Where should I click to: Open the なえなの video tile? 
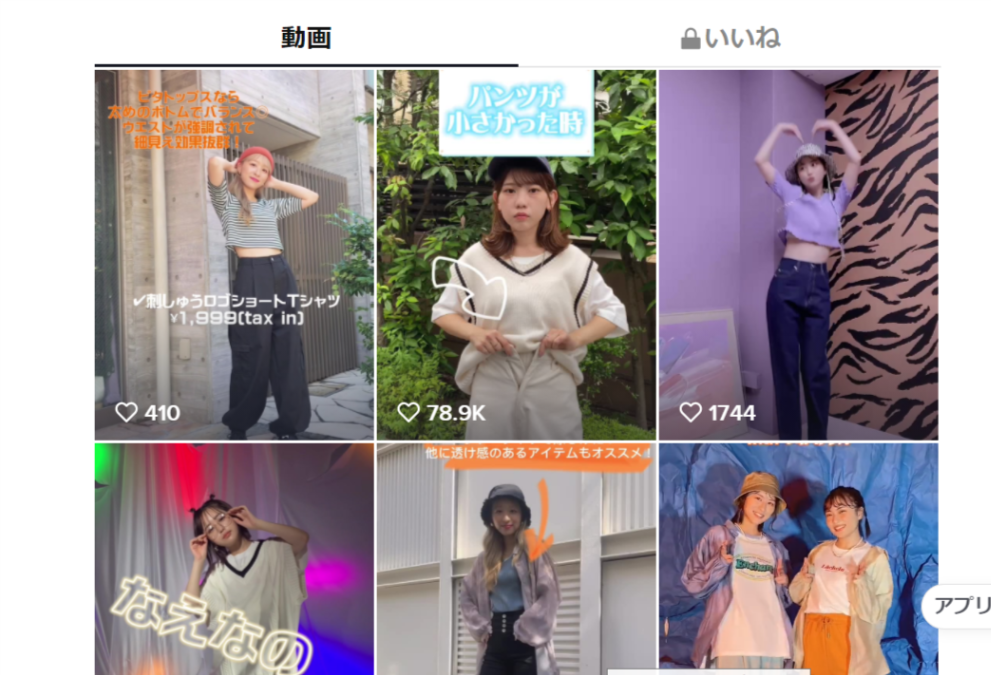[234, 560]
